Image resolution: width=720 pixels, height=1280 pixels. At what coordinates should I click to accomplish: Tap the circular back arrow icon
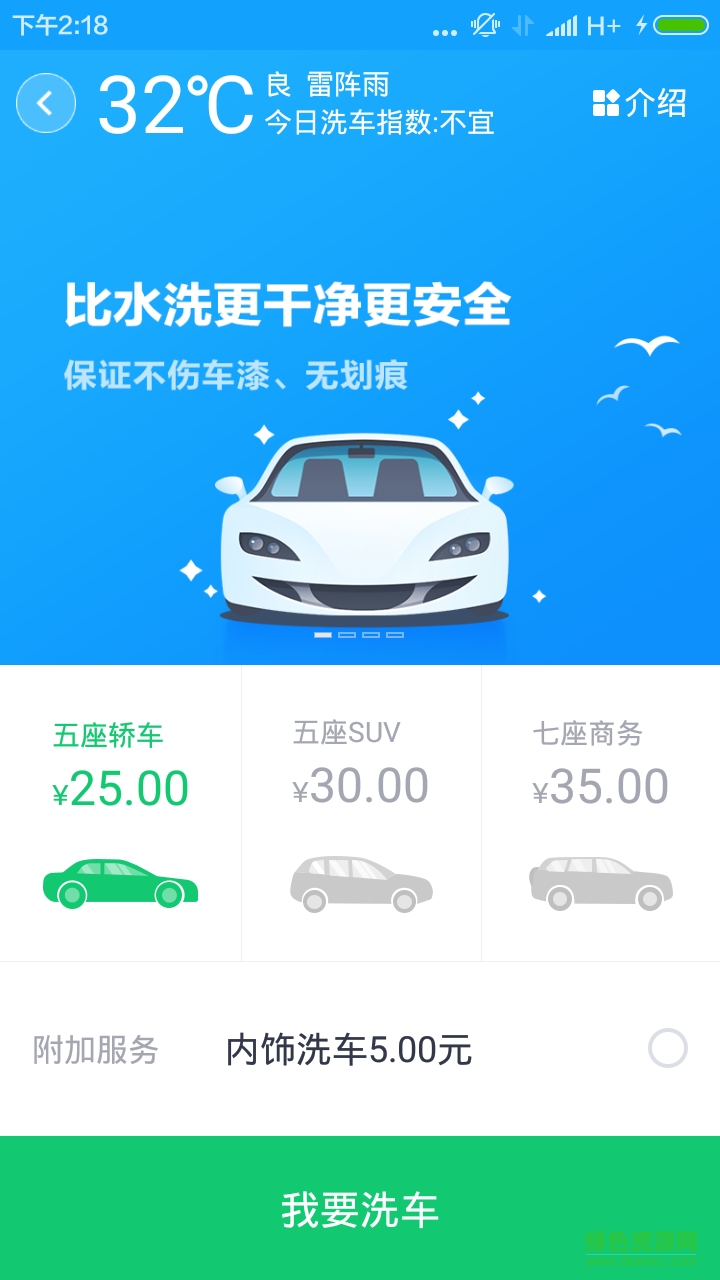click(x=46, y=103)
